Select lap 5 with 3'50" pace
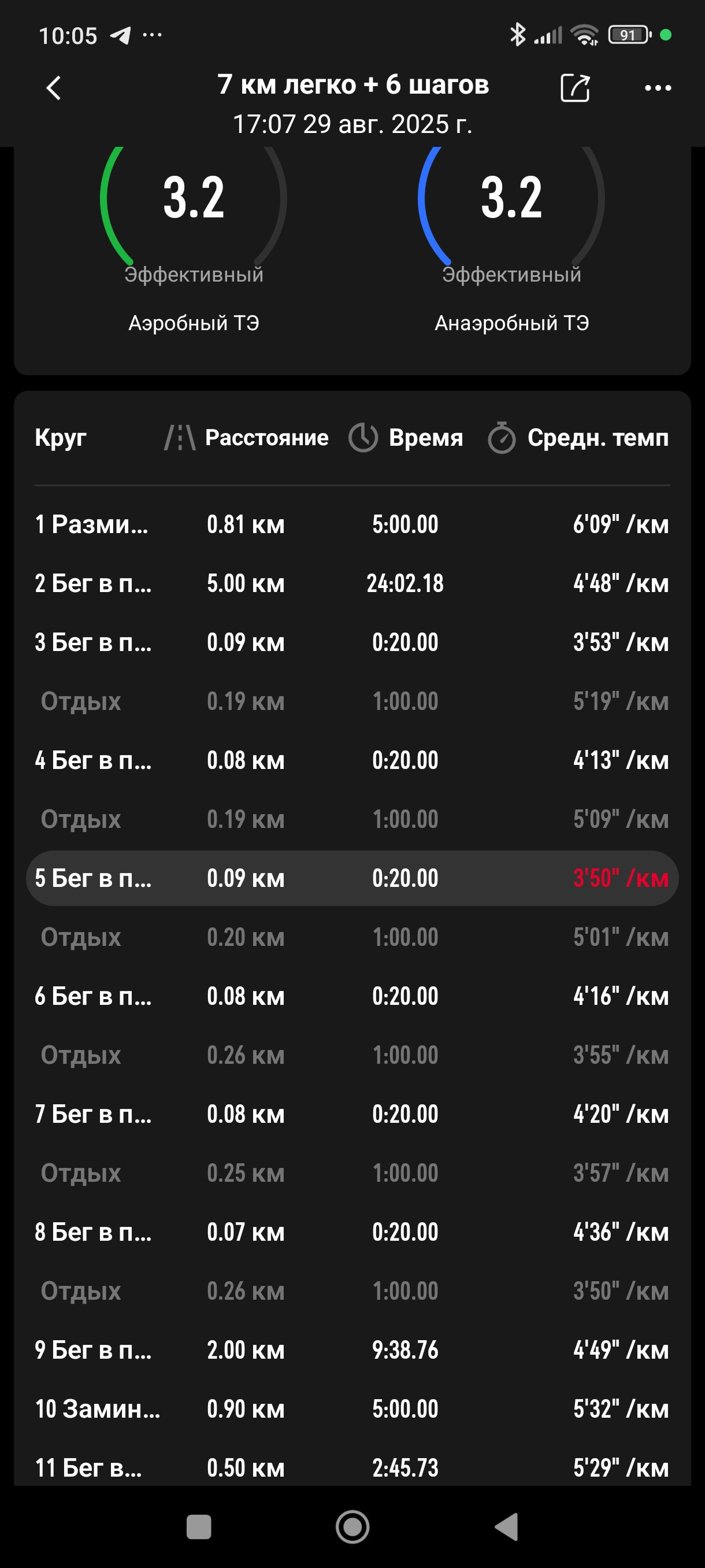This screenshot has width=705, height=1568. pyautogui.click(x=352, y=878)
